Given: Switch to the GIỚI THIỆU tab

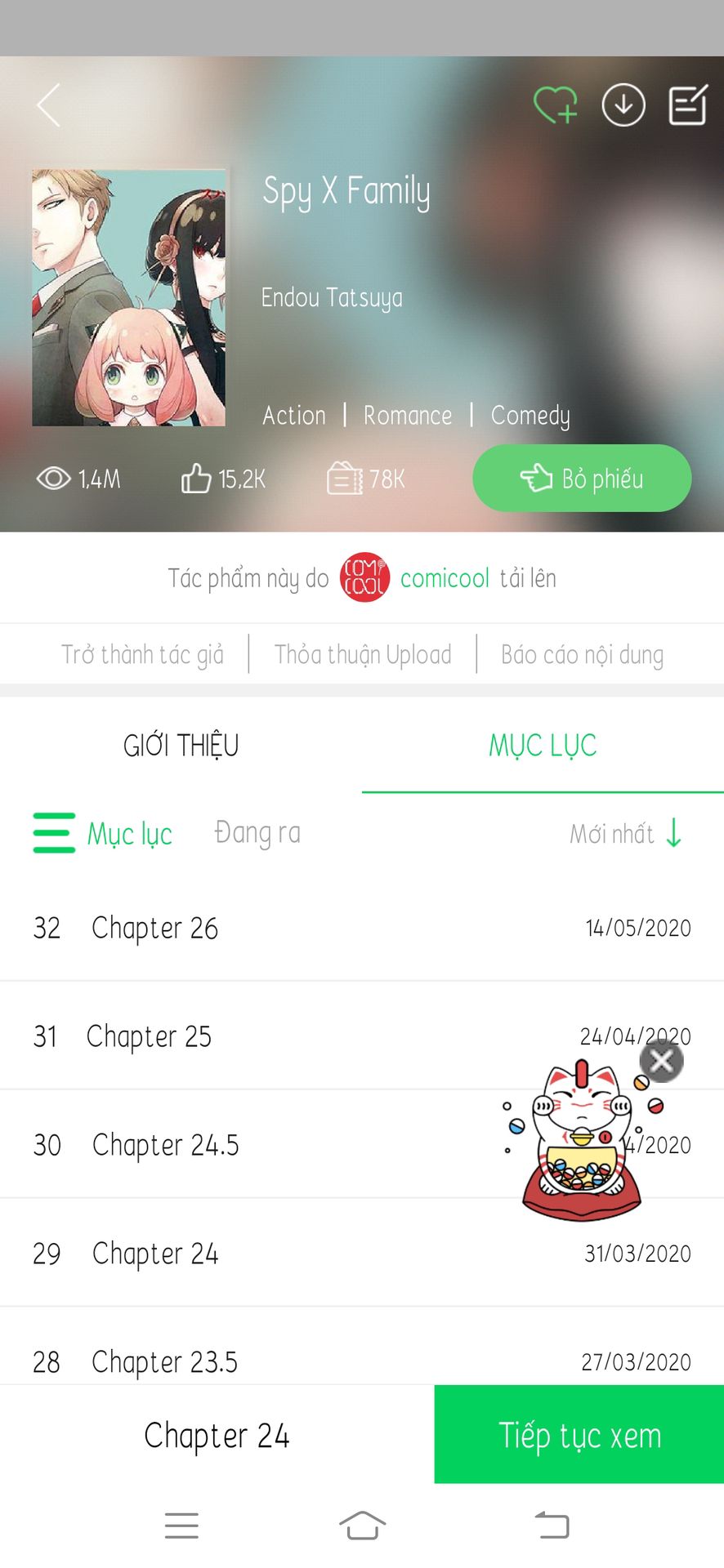Looking at the screenshot, I should point(181,746).
